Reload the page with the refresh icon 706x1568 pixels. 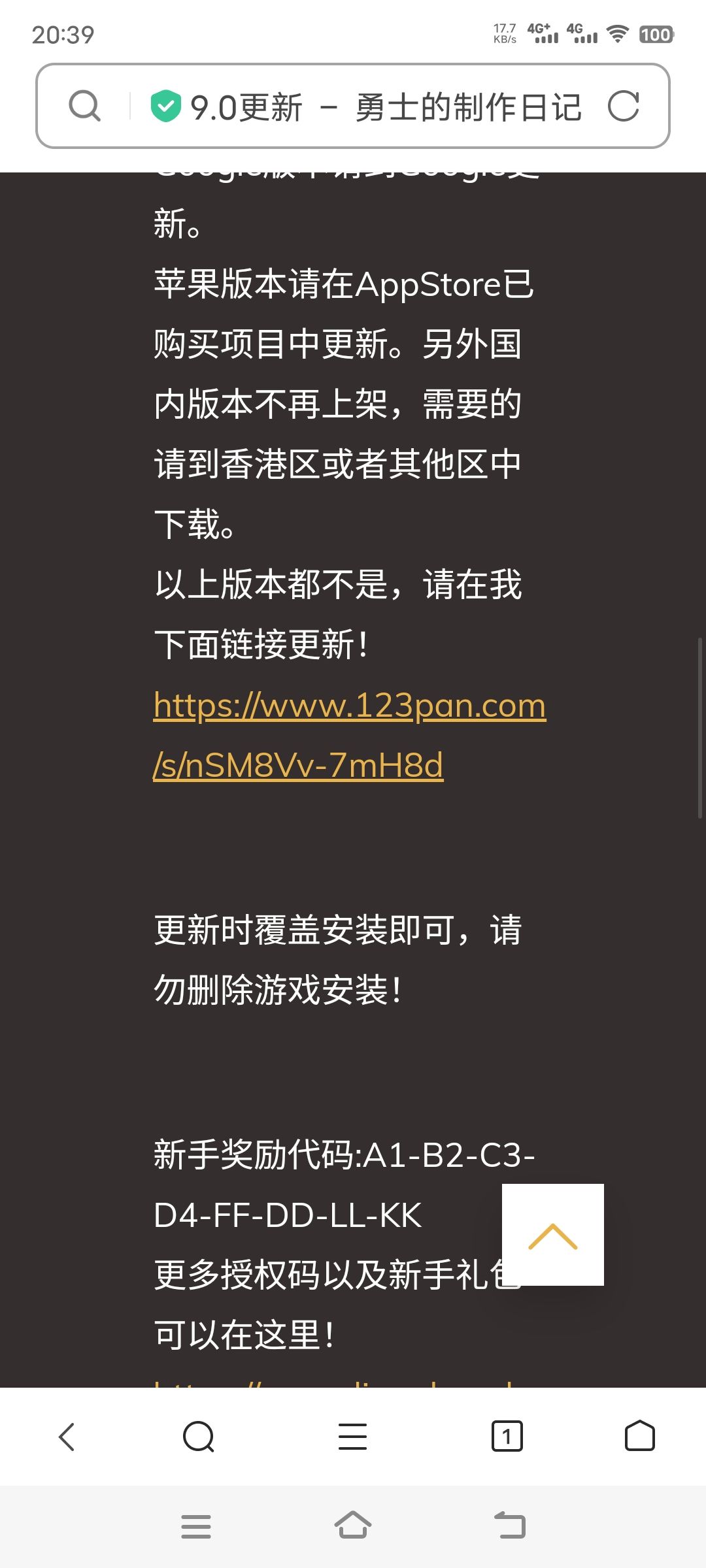[623, 106]
